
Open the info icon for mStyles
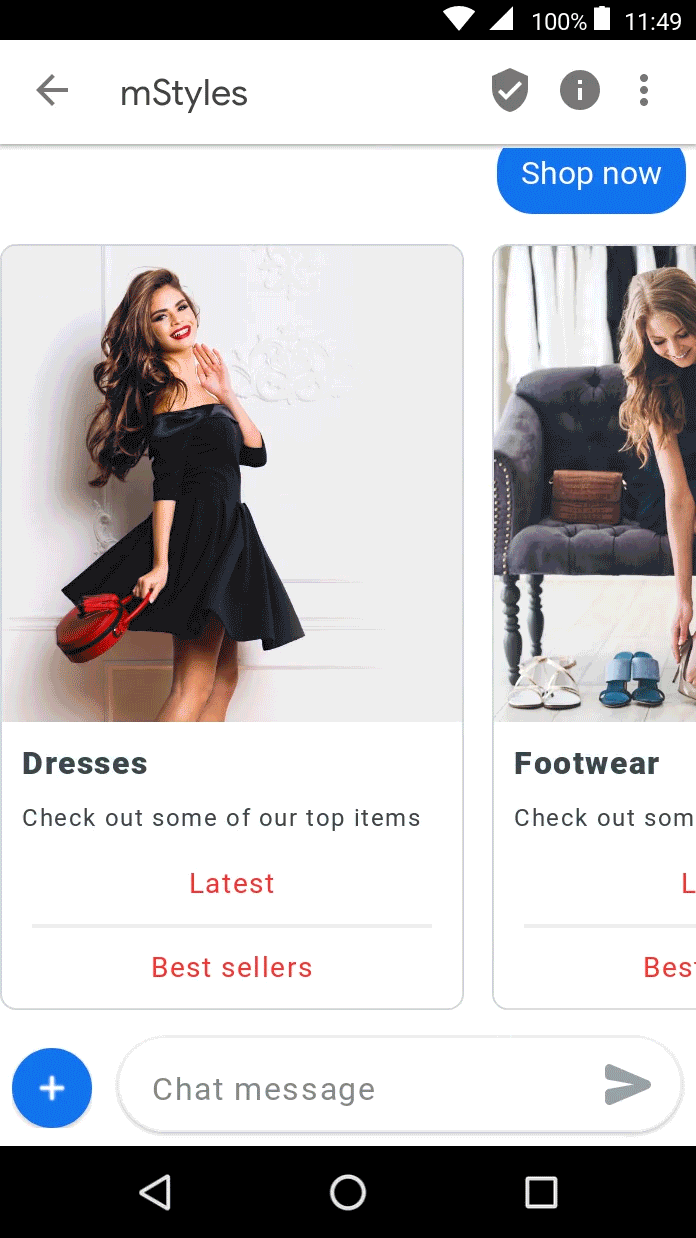(580, 92)
